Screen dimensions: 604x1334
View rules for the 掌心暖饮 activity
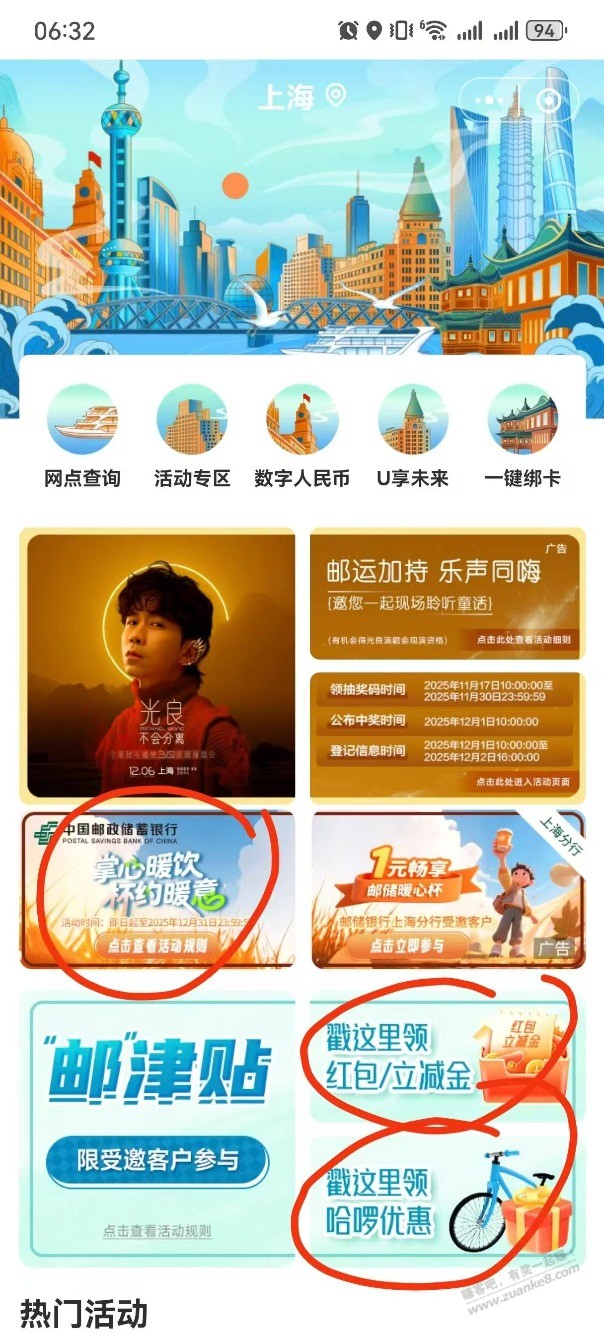159,944
